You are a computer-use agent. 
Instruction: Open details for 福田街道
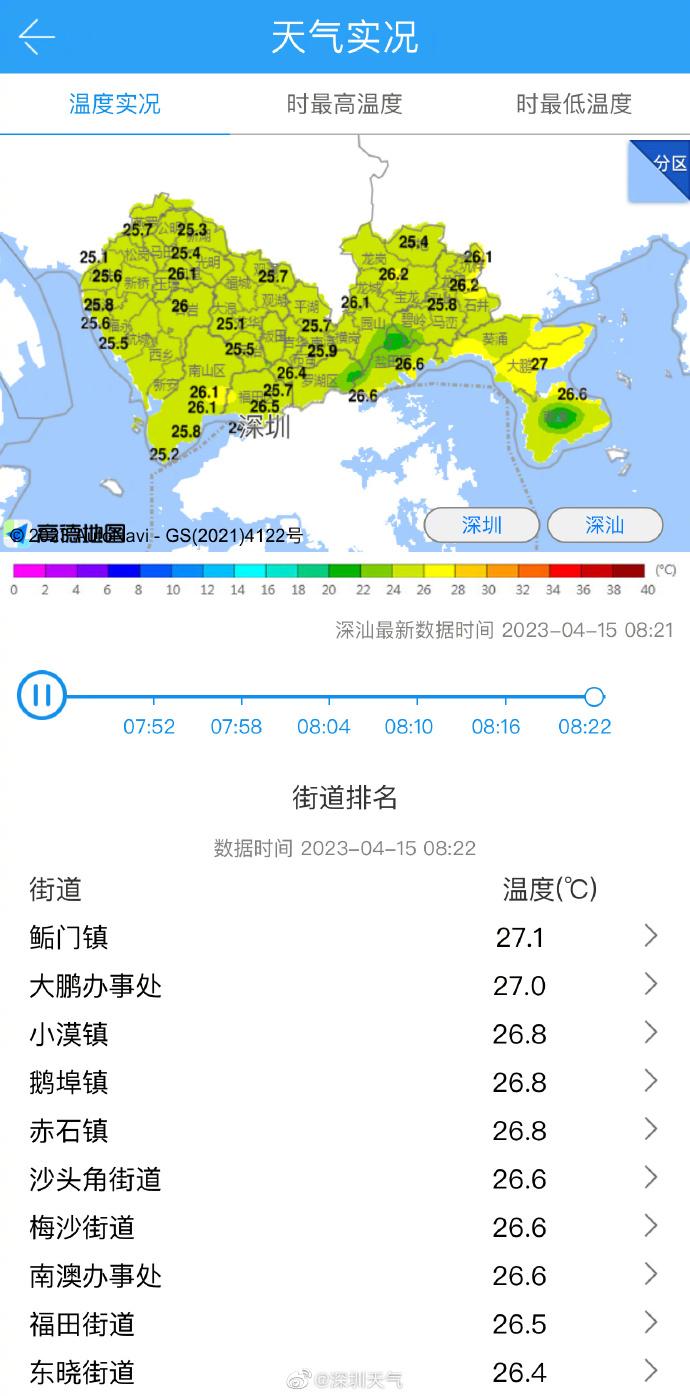tap(345, 1324)
